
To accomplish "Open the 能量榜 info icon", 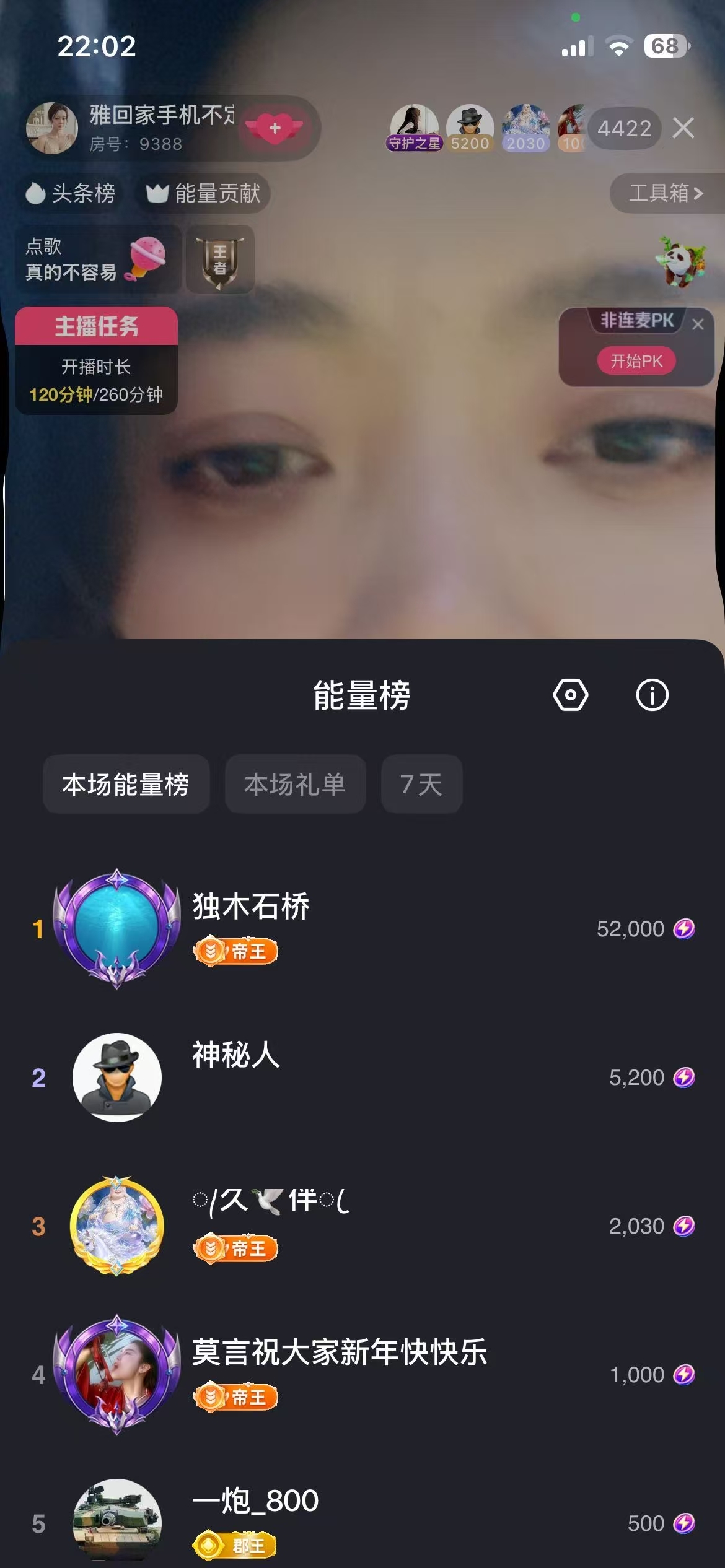I will (x=652, y=695).
